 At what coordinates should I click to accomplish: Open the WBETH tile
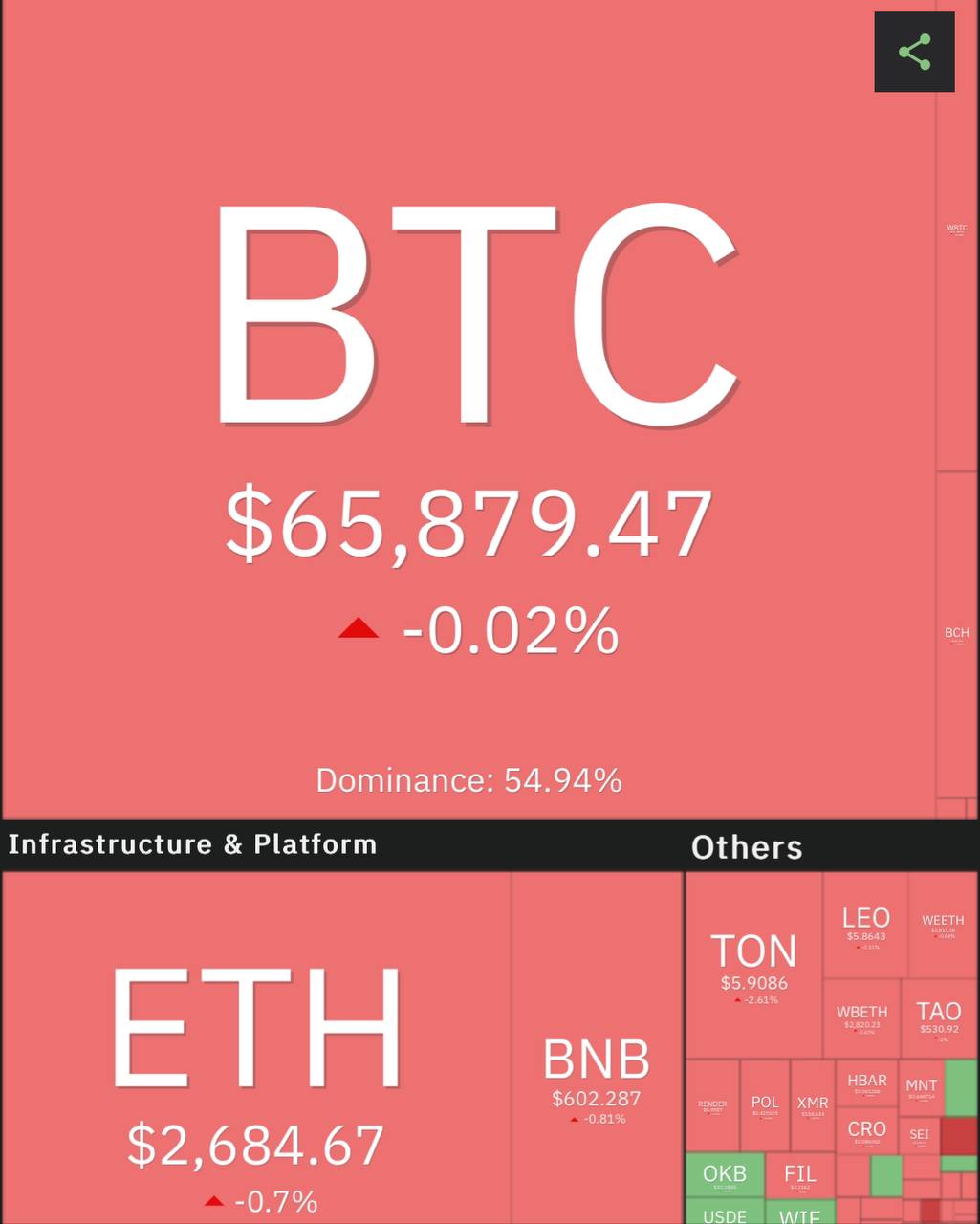click(861, 1017)
